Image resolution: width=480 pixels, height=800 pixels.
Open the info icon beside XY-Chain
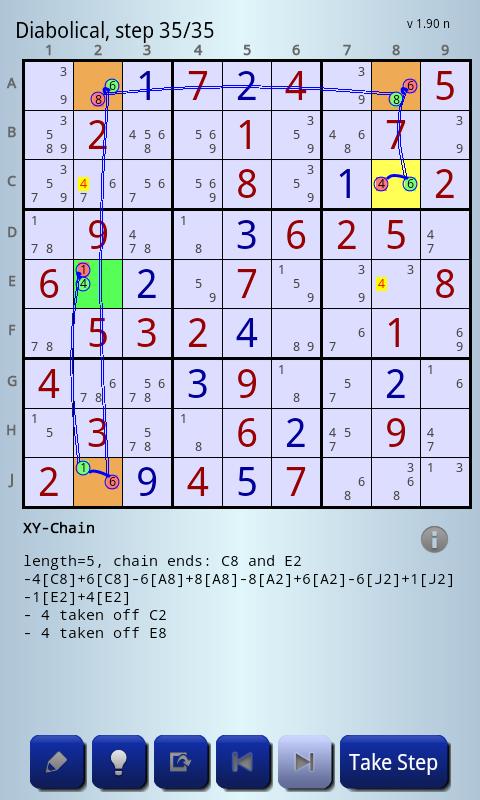[x=435, y=539]
